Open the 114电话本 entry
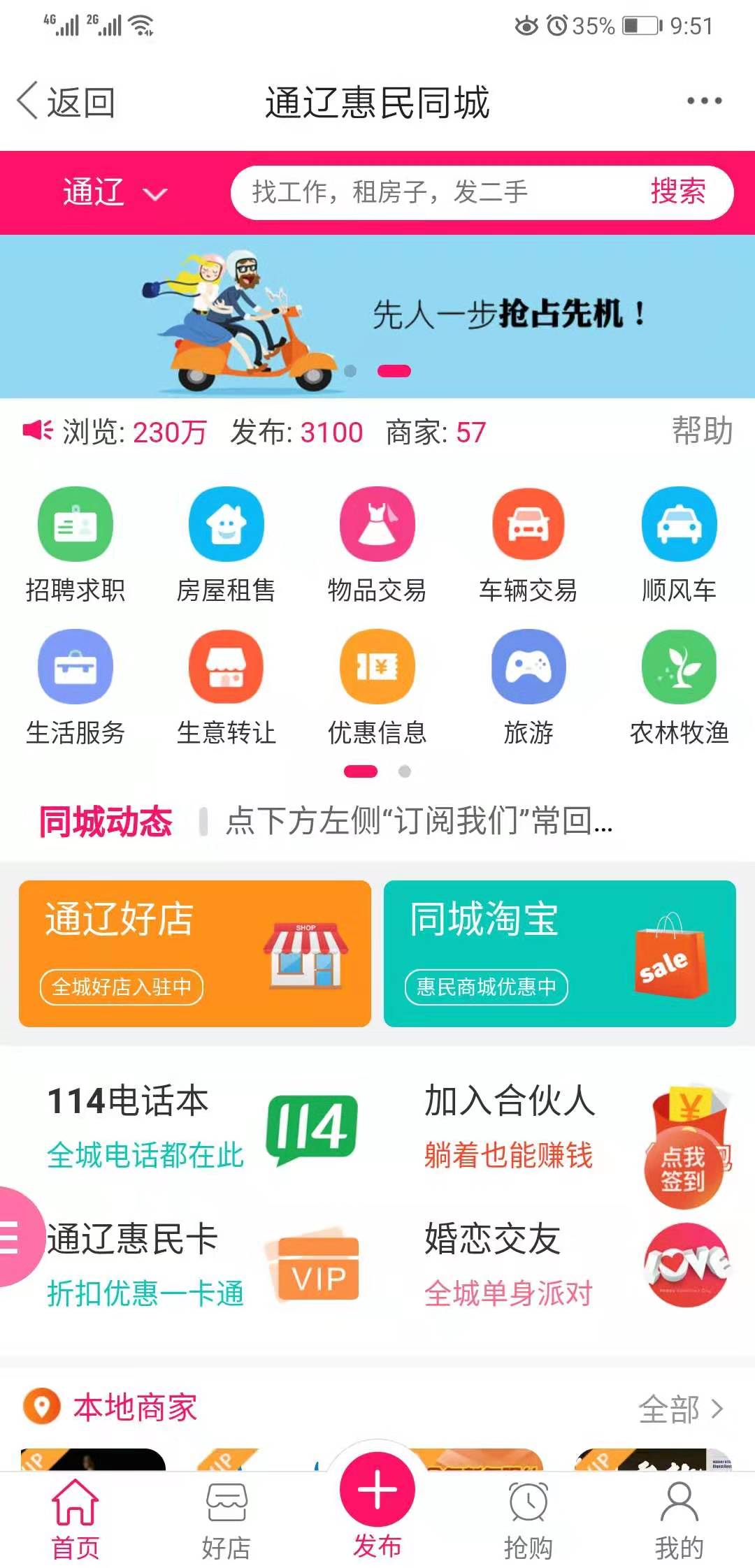Screen dimensions: 755x1568 click(203, 1126)
